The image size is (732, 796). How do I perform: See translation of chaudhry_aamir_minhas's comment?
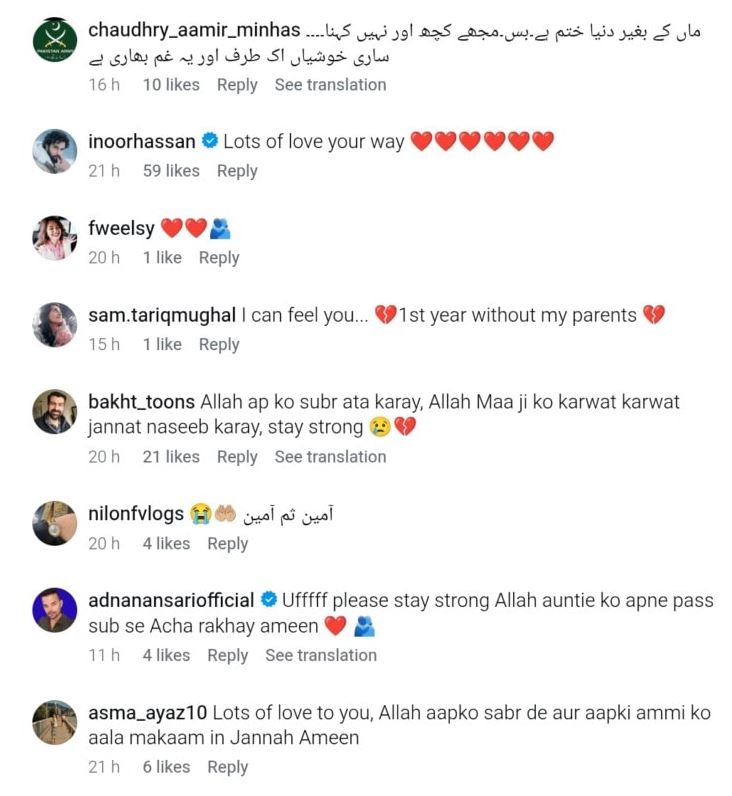click(330, 85)
